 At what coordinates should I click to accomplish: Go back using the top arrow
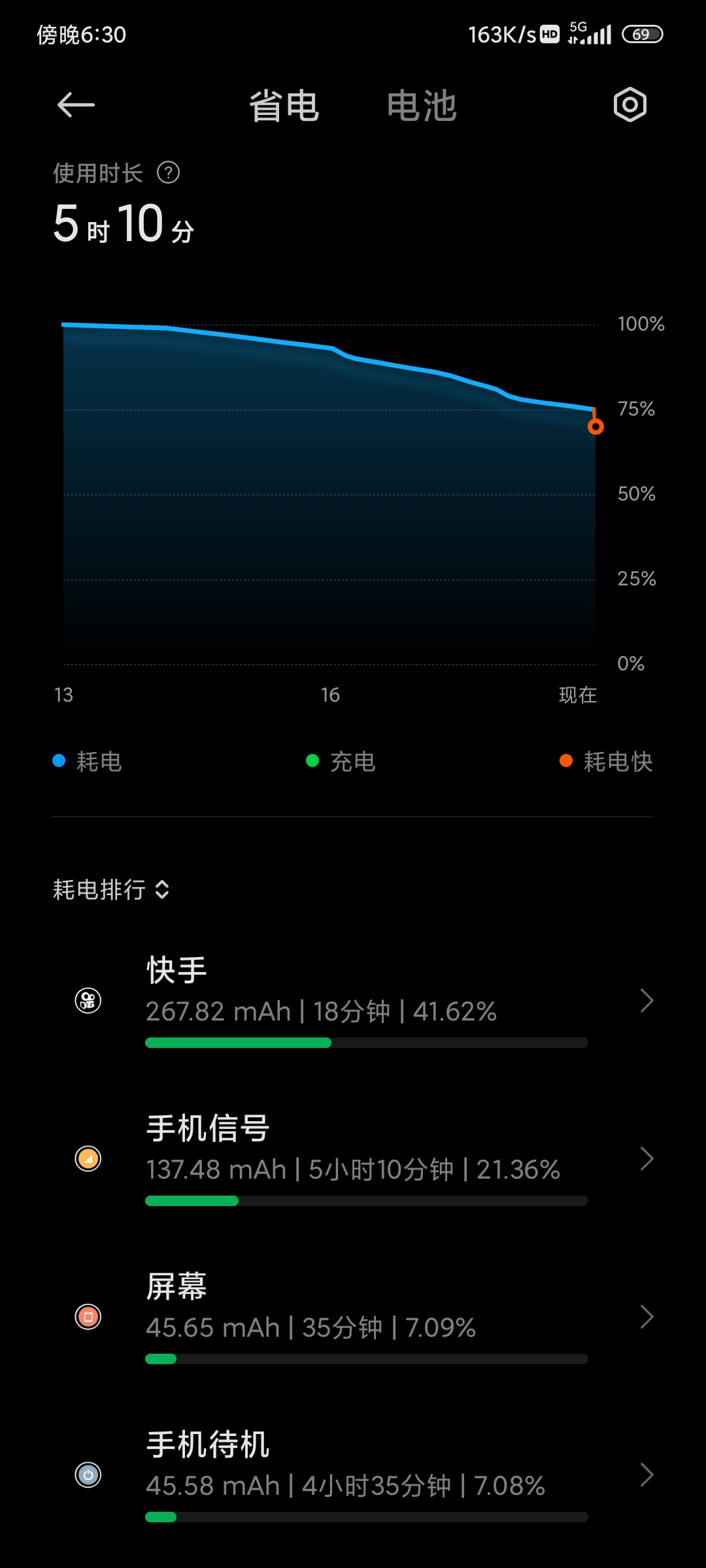76,105
